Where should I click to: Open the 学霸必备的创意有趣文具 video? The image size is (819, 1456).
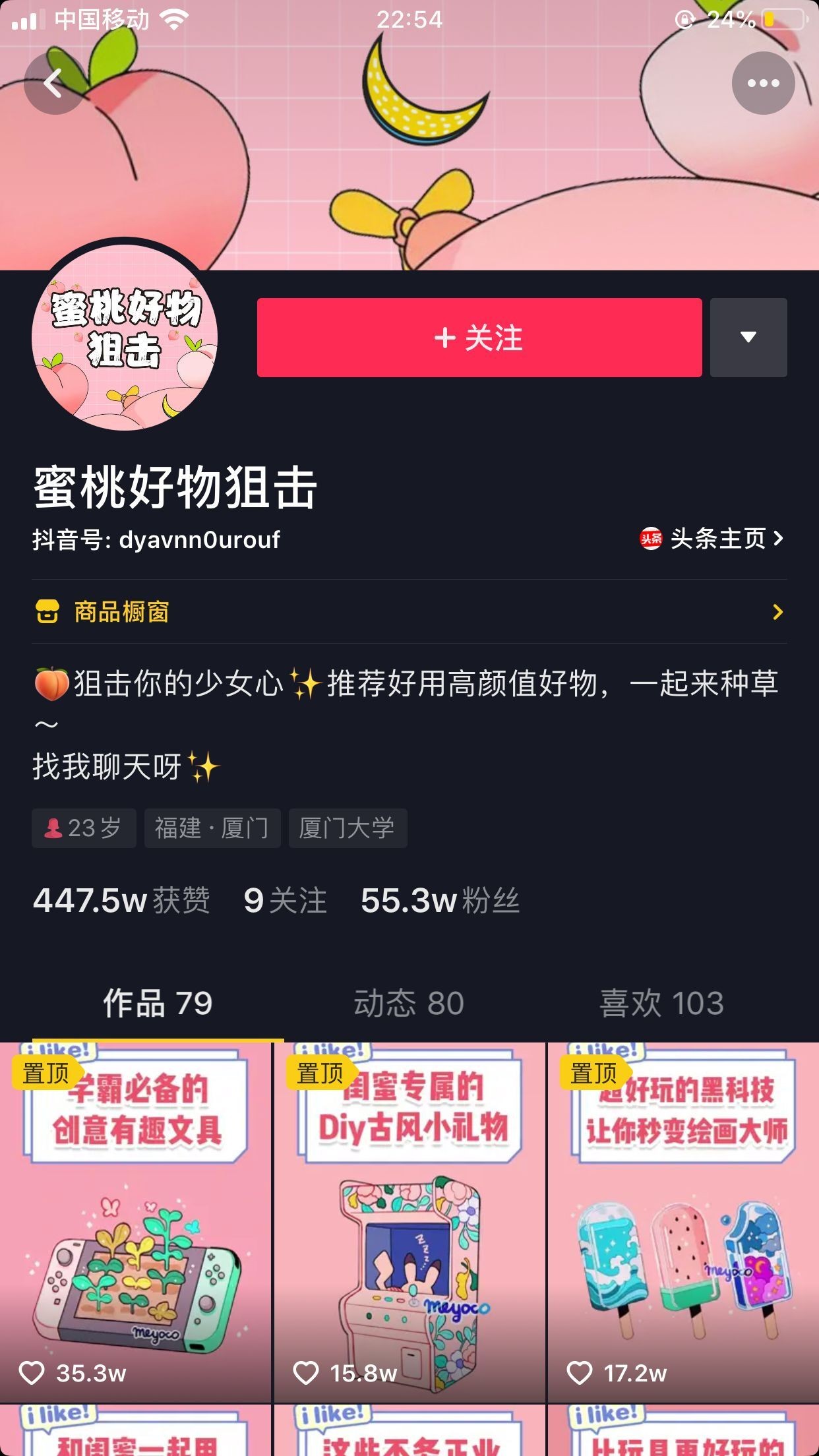135,1220
